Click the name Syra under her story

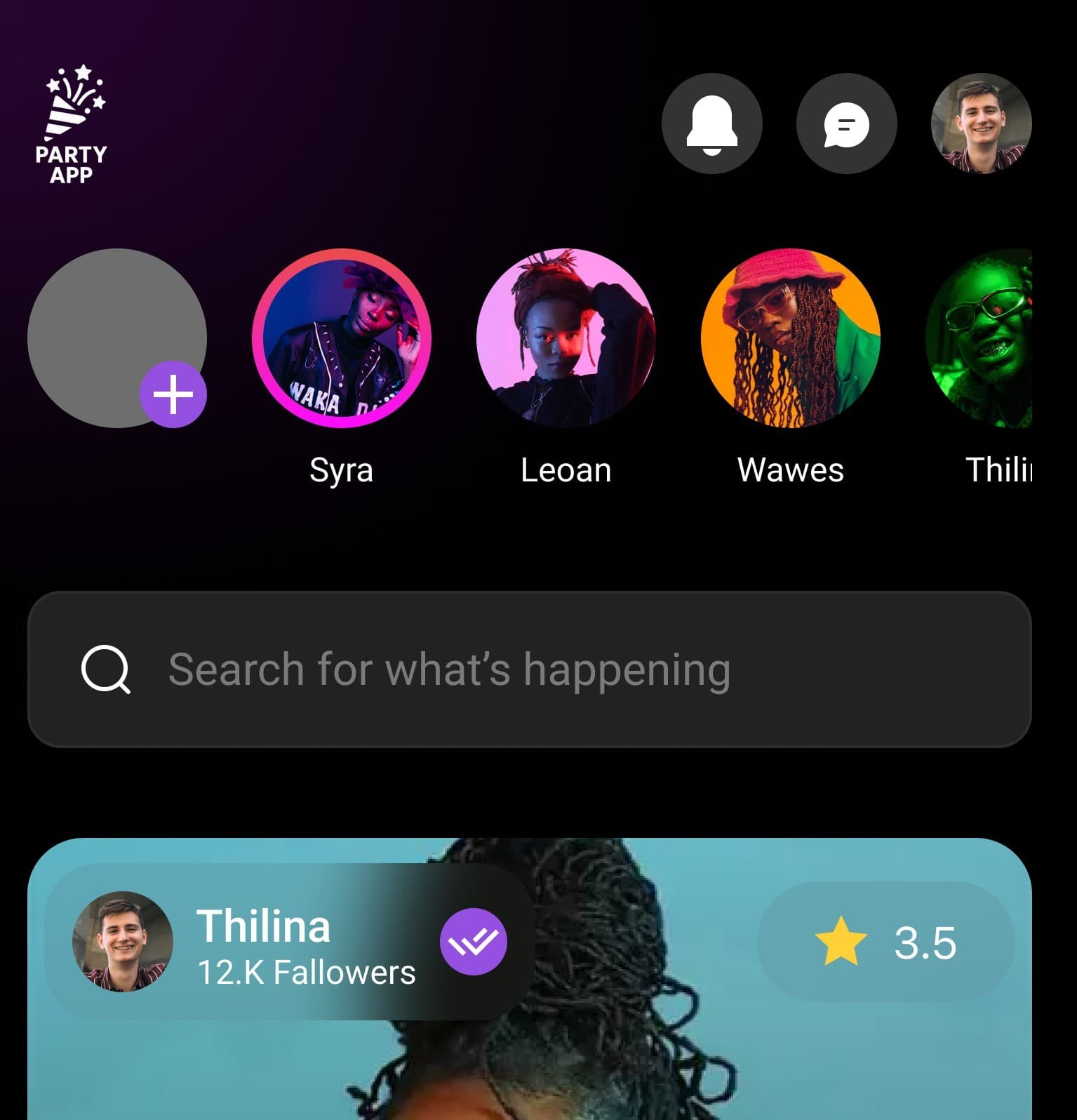[342, 470]
